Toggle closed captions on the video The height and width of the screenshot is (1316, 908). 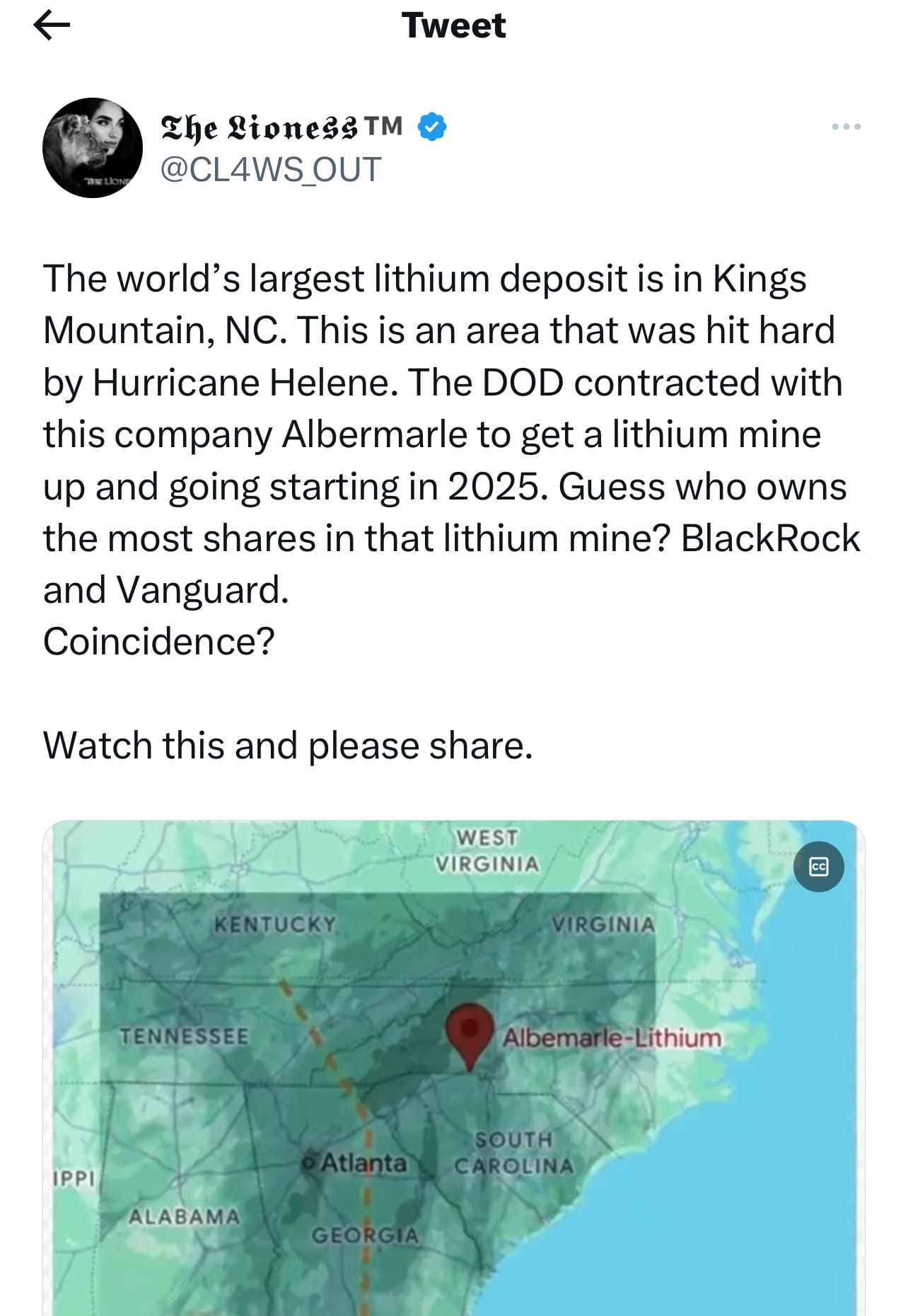(818, 867)
